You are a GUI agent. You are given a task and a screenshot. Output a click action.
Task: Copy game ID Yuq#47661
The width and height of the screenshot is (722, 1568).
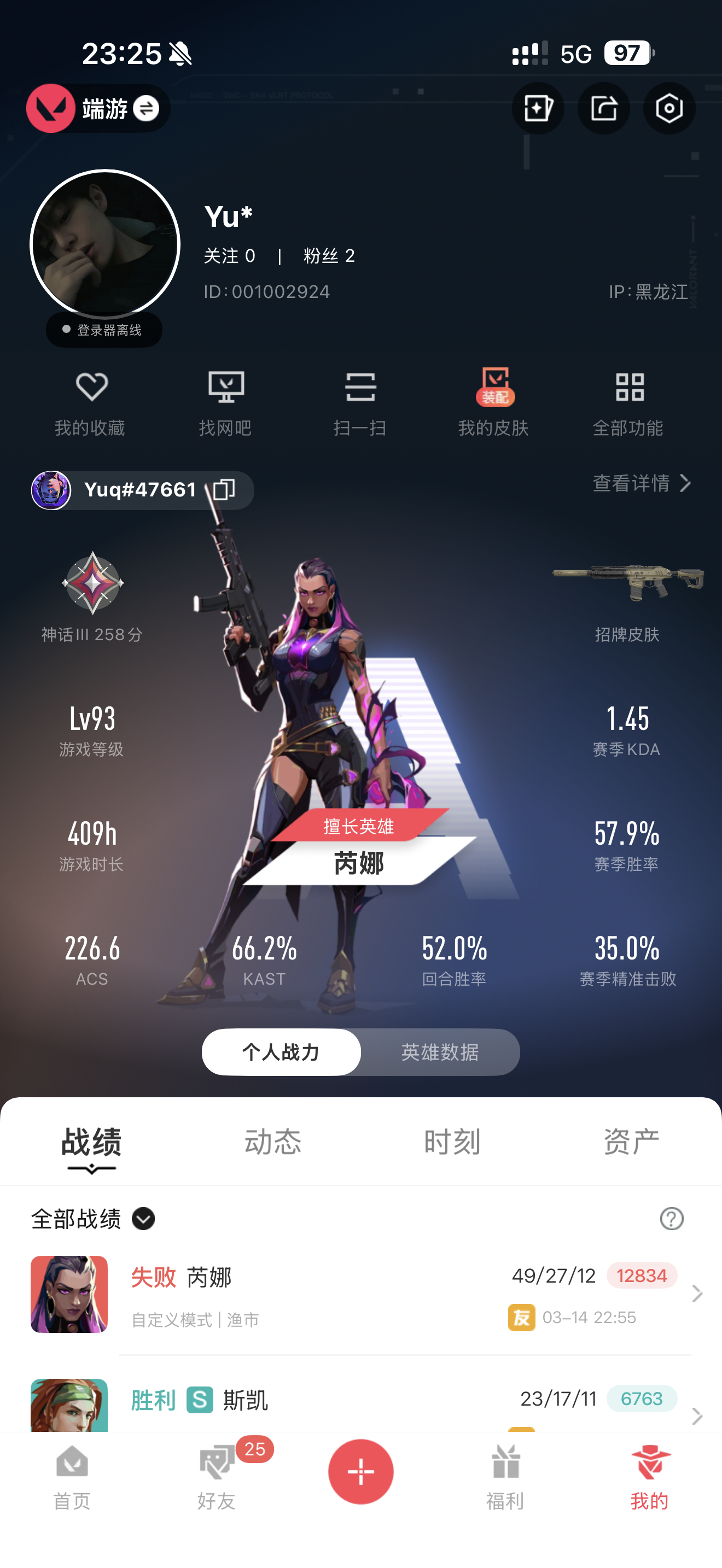224,489
